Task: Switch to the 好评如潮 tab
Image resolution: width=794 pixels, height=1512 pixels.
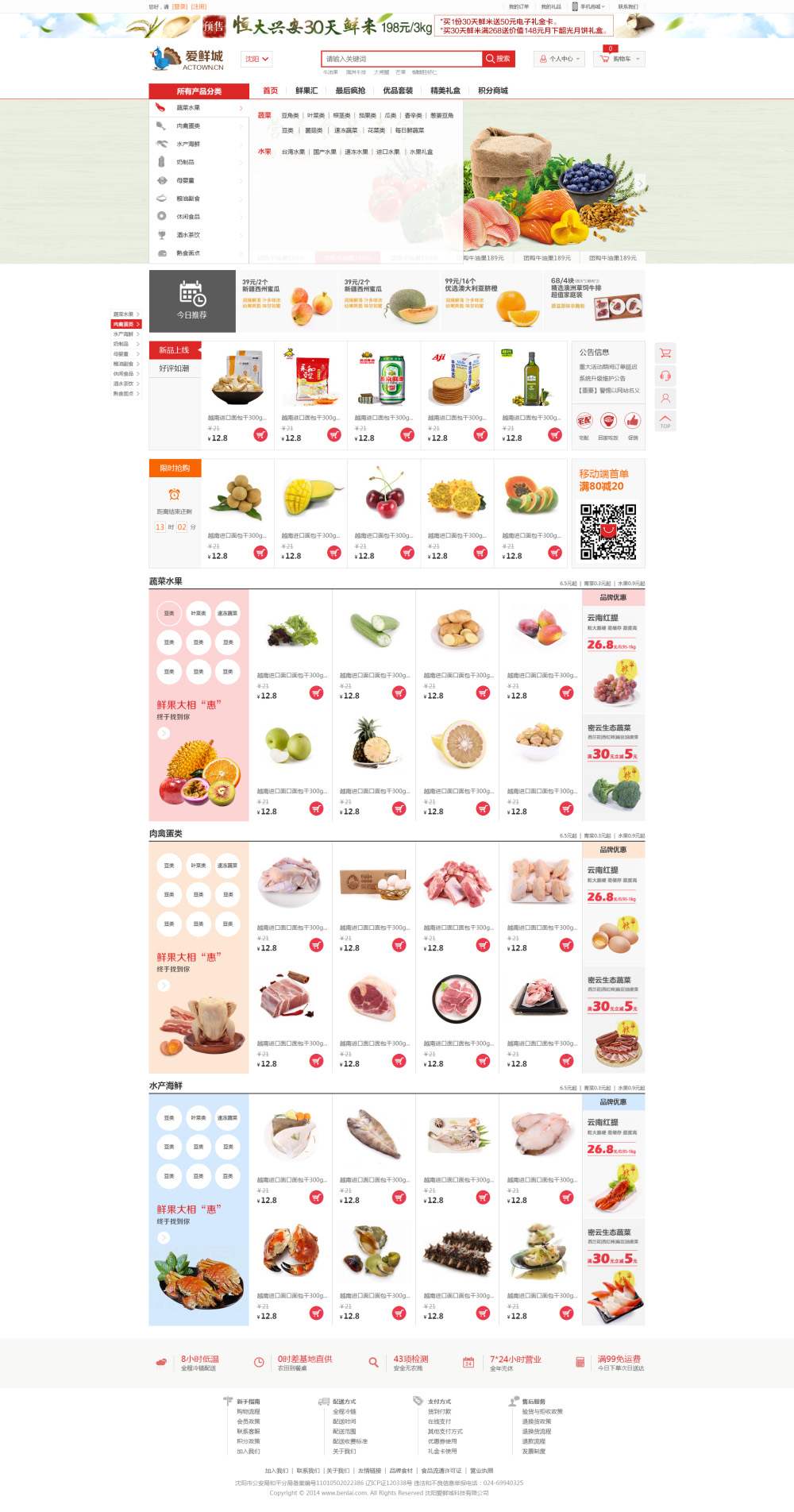Action: pos(174,368)
